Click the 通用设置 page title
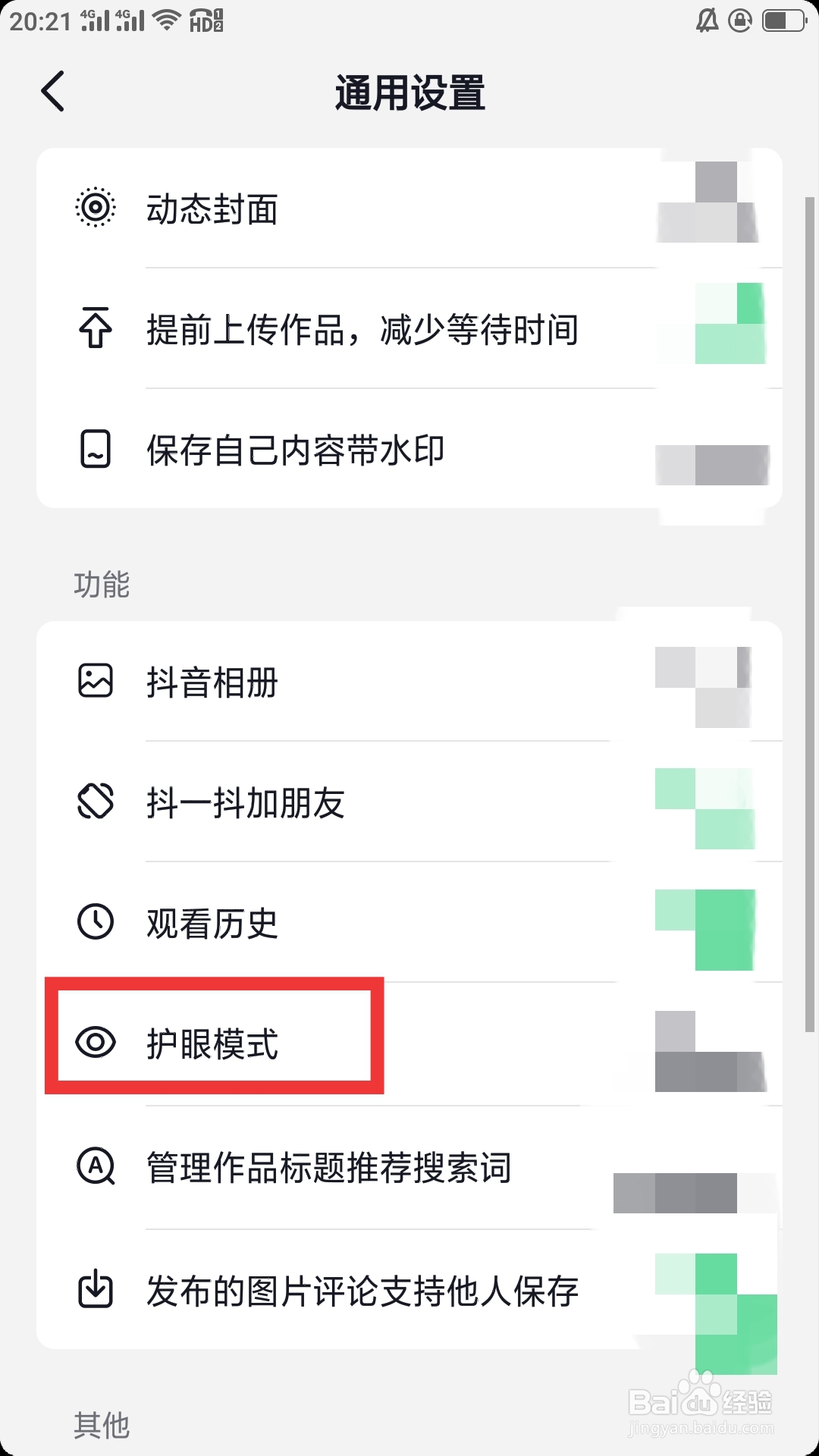This screenshot has height=1456, width=819. tap(409, 91)
